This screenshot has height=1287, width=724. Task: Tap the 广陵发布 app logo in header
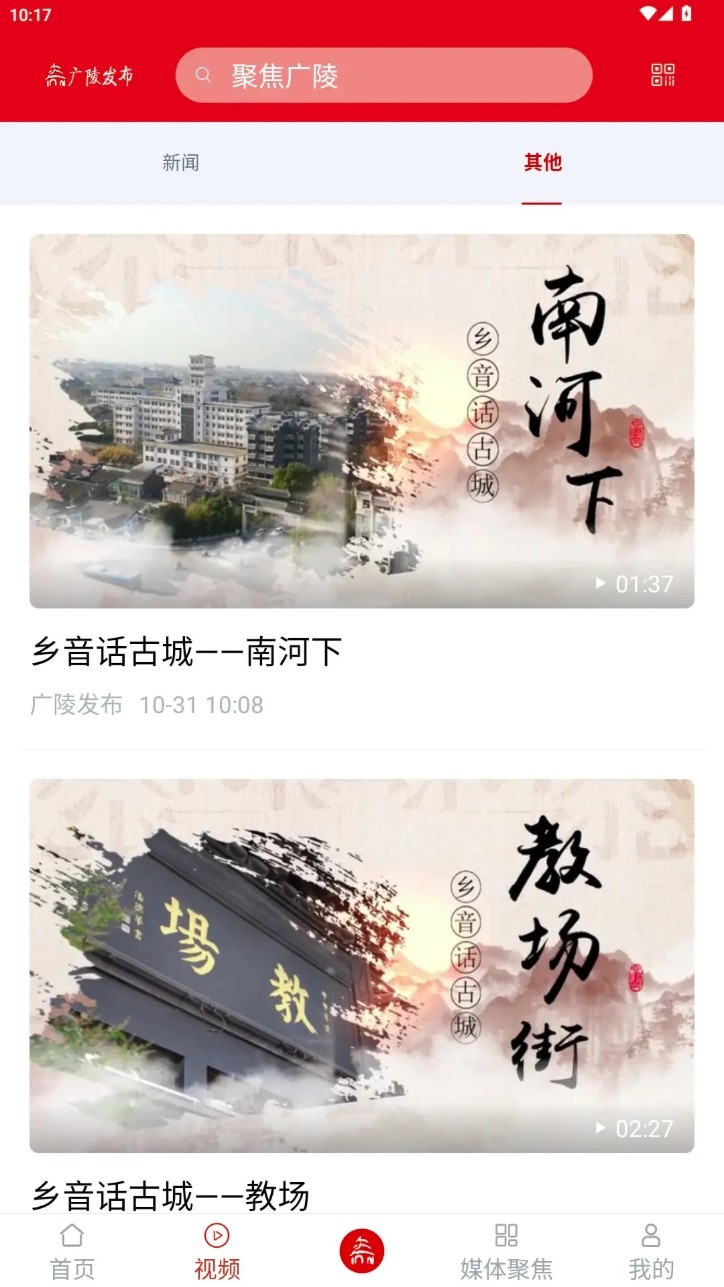pos(88,72)
